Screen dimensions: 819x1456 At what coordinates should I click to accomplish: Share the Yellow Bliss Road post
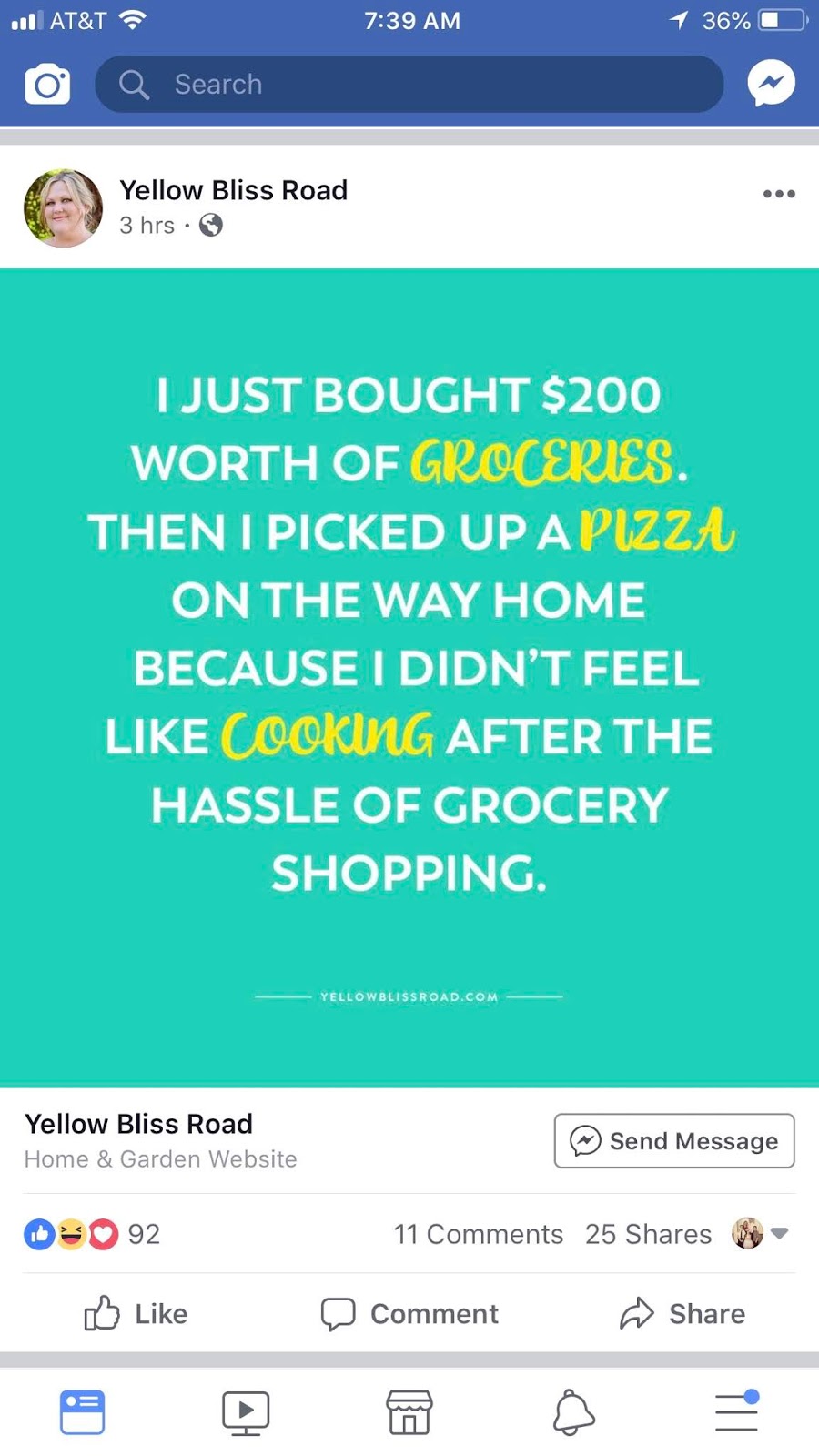pyautogui.click(x=682, y=1314)
